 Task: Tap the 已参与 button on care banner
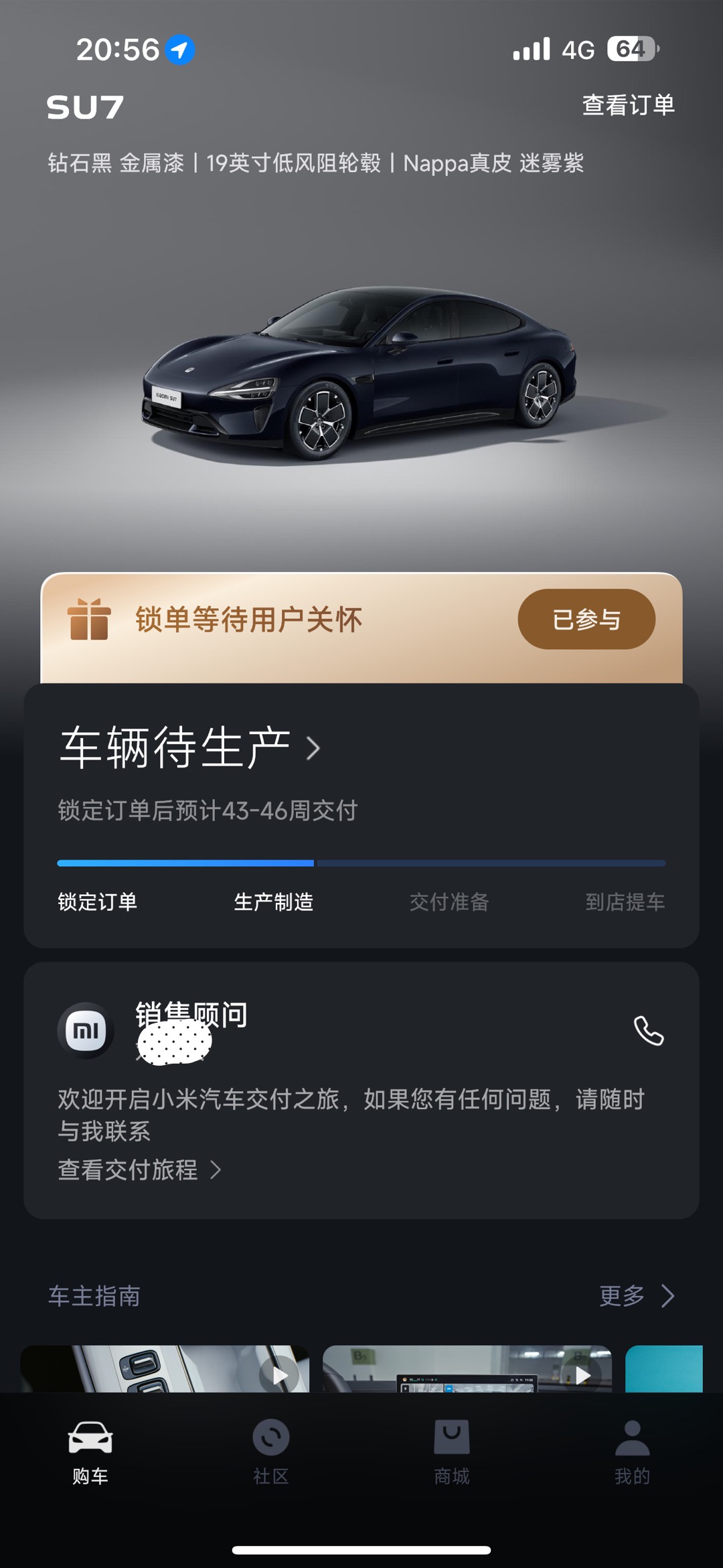coord(586,619)
